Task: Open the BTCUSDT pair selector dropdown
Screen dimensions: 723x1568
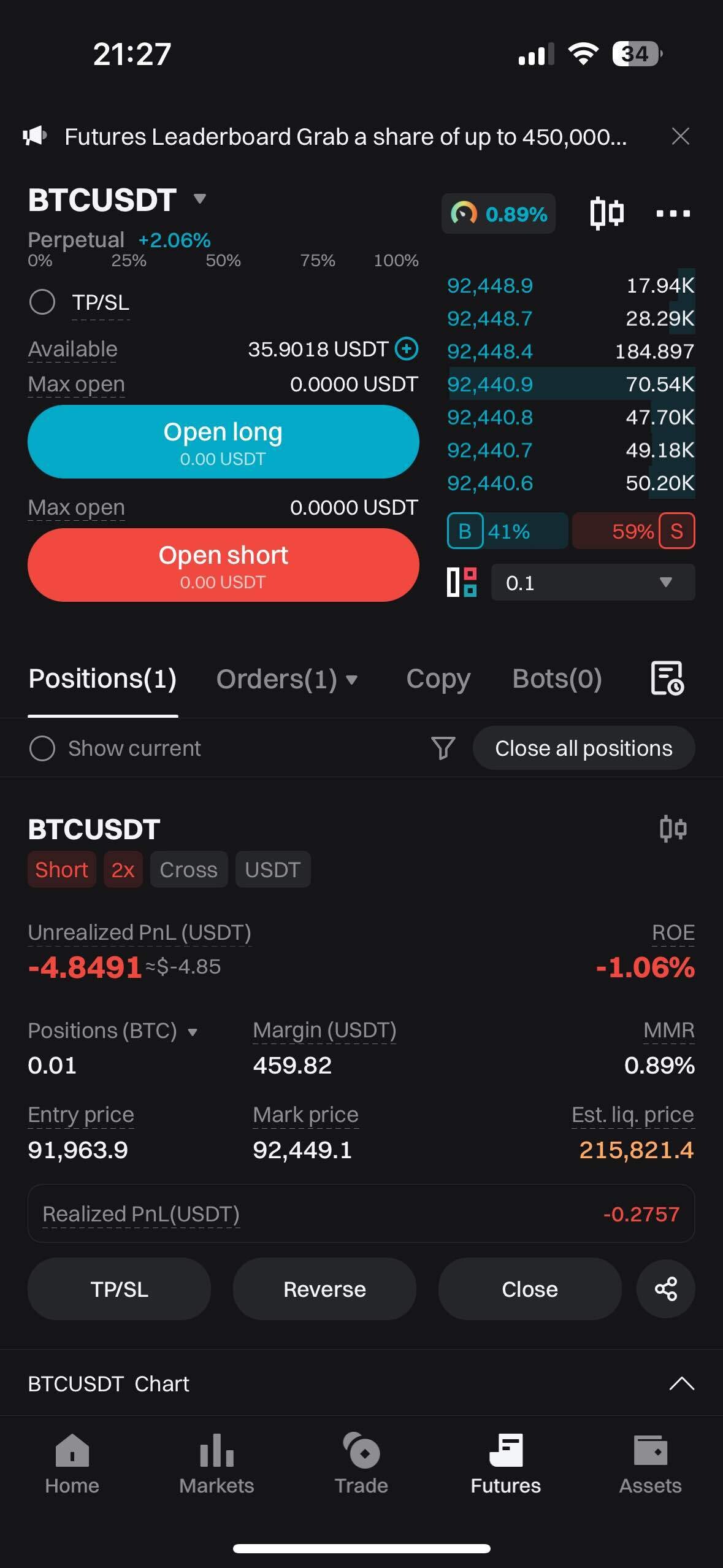Action: tap(199, 199)
